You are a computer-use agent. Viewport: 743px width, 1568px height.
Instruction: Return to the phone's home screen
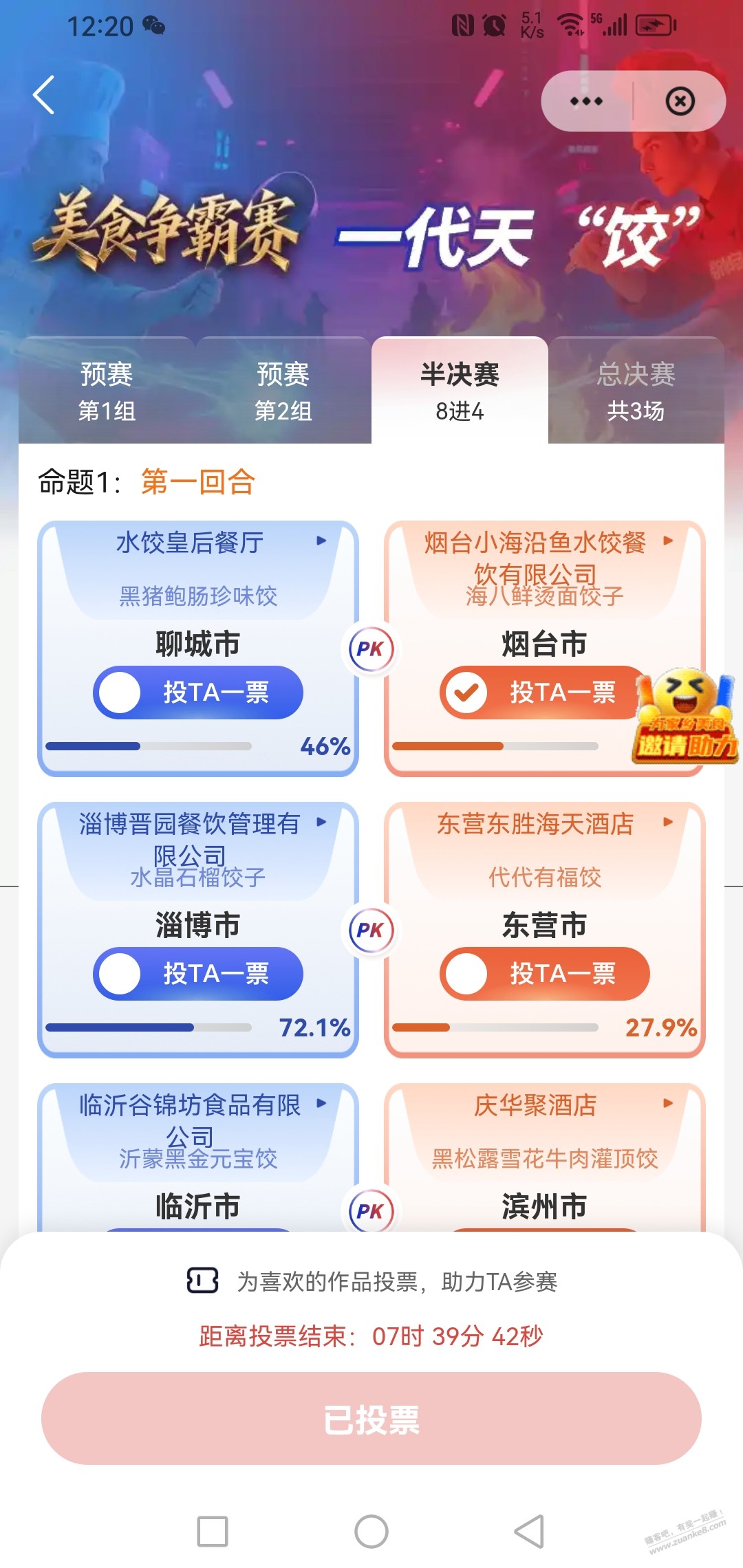(x=371, y=1532)
